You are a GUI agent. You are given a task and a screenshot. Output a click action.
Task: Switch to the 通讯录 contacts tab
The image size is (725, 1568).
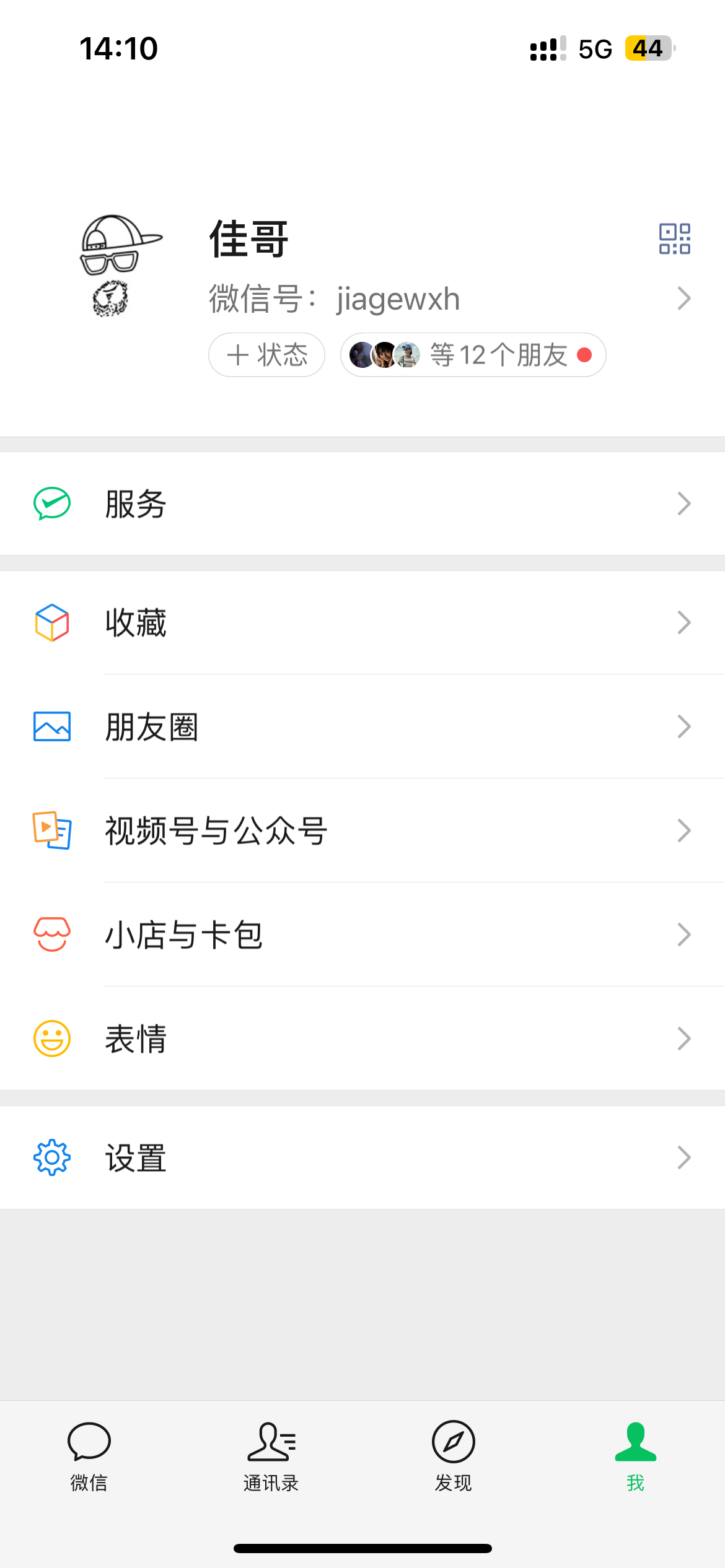coord(271,1455)
